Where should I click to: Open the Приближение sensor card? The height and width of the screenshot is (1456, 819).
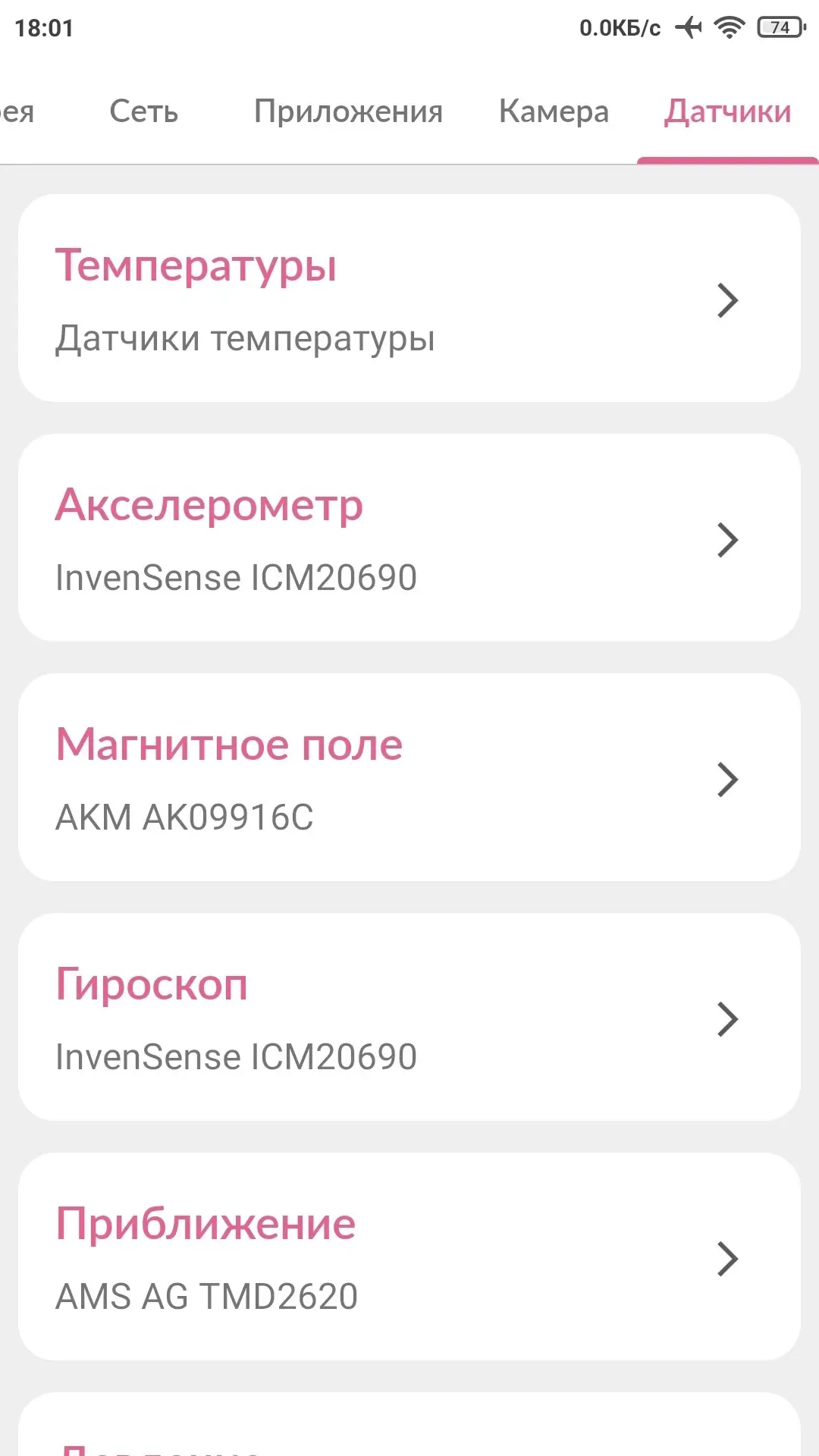[409, 1257]
